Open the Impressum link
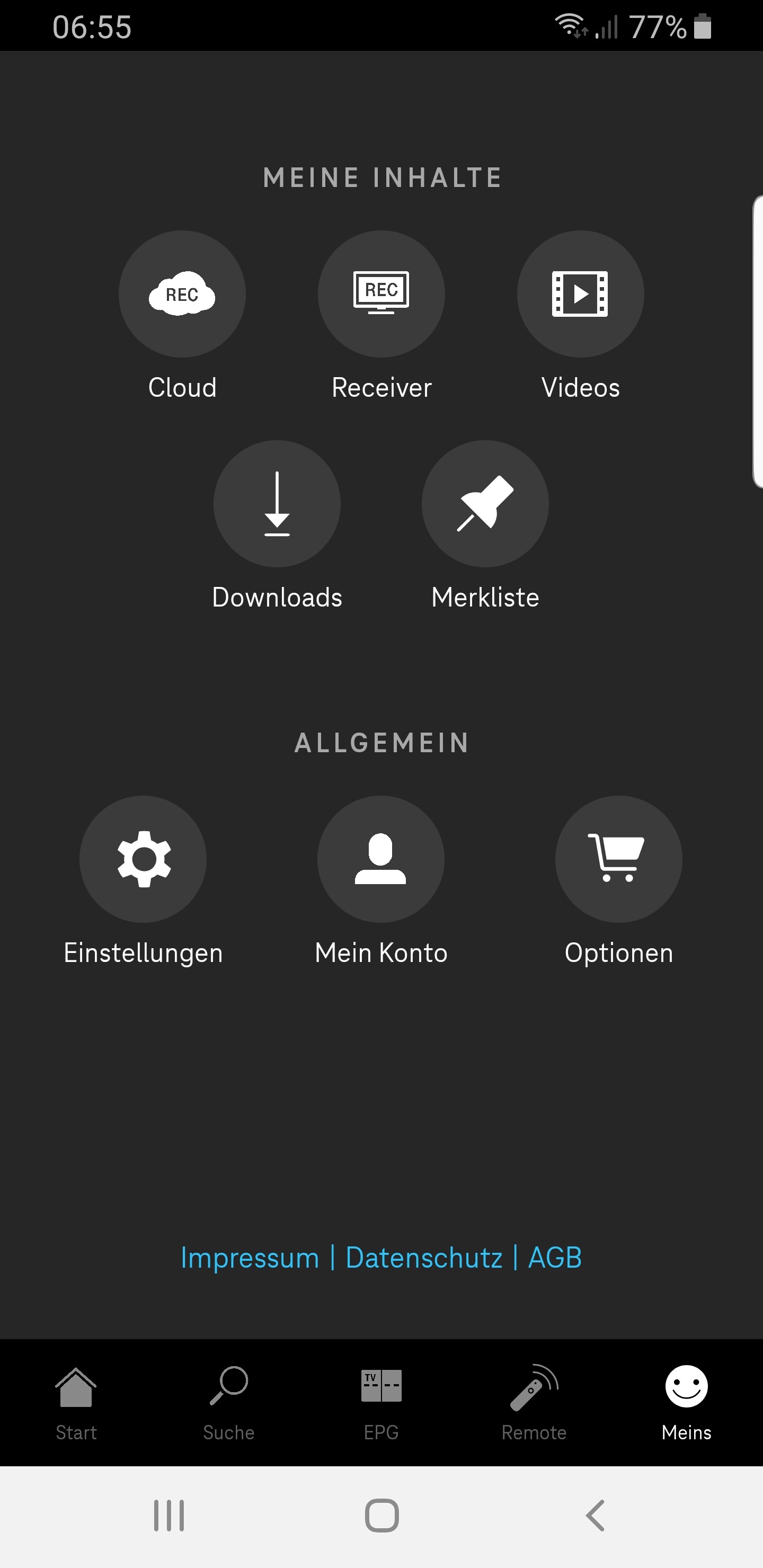 [250, 1258]
